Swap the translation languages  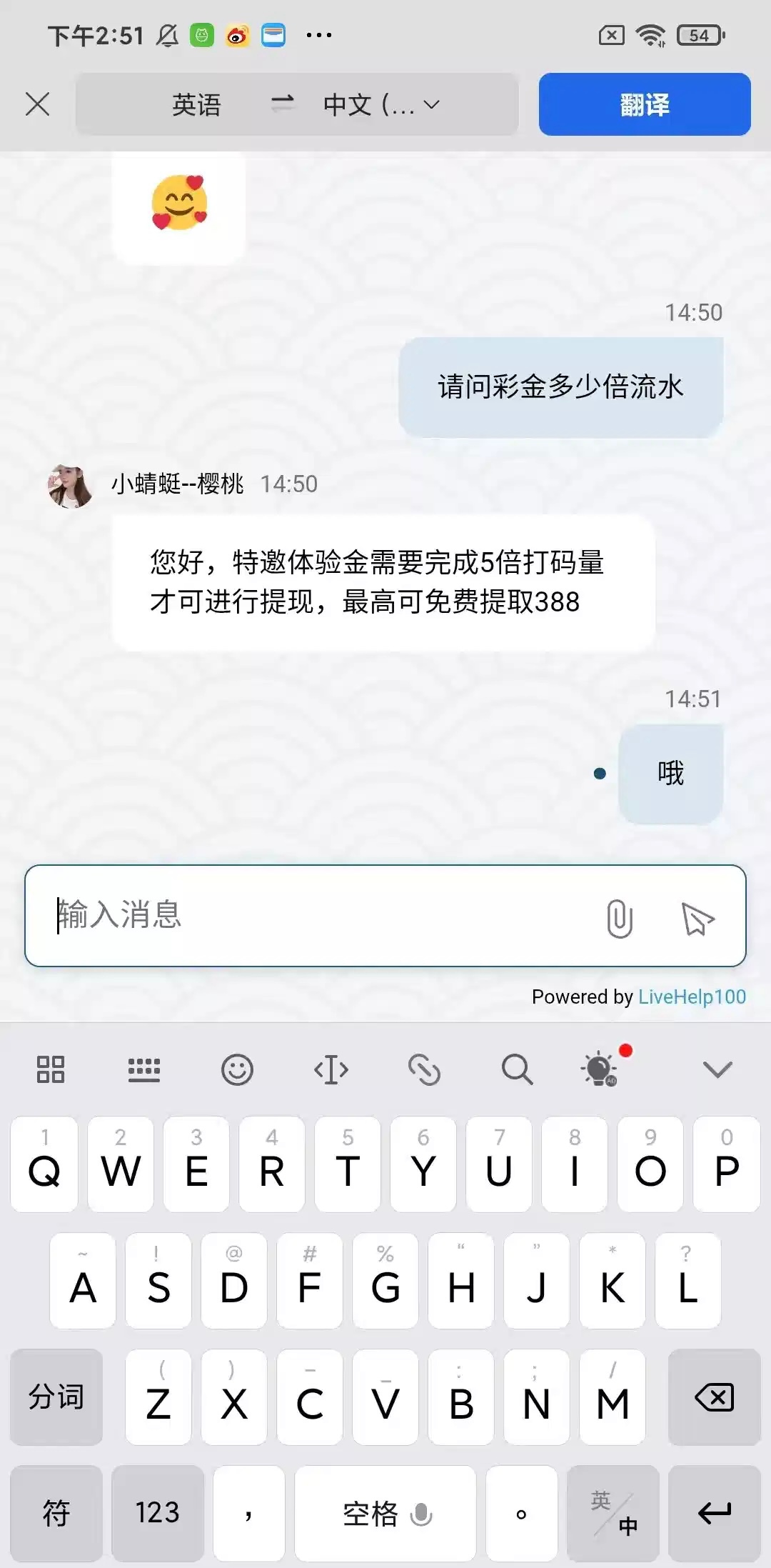283,104
